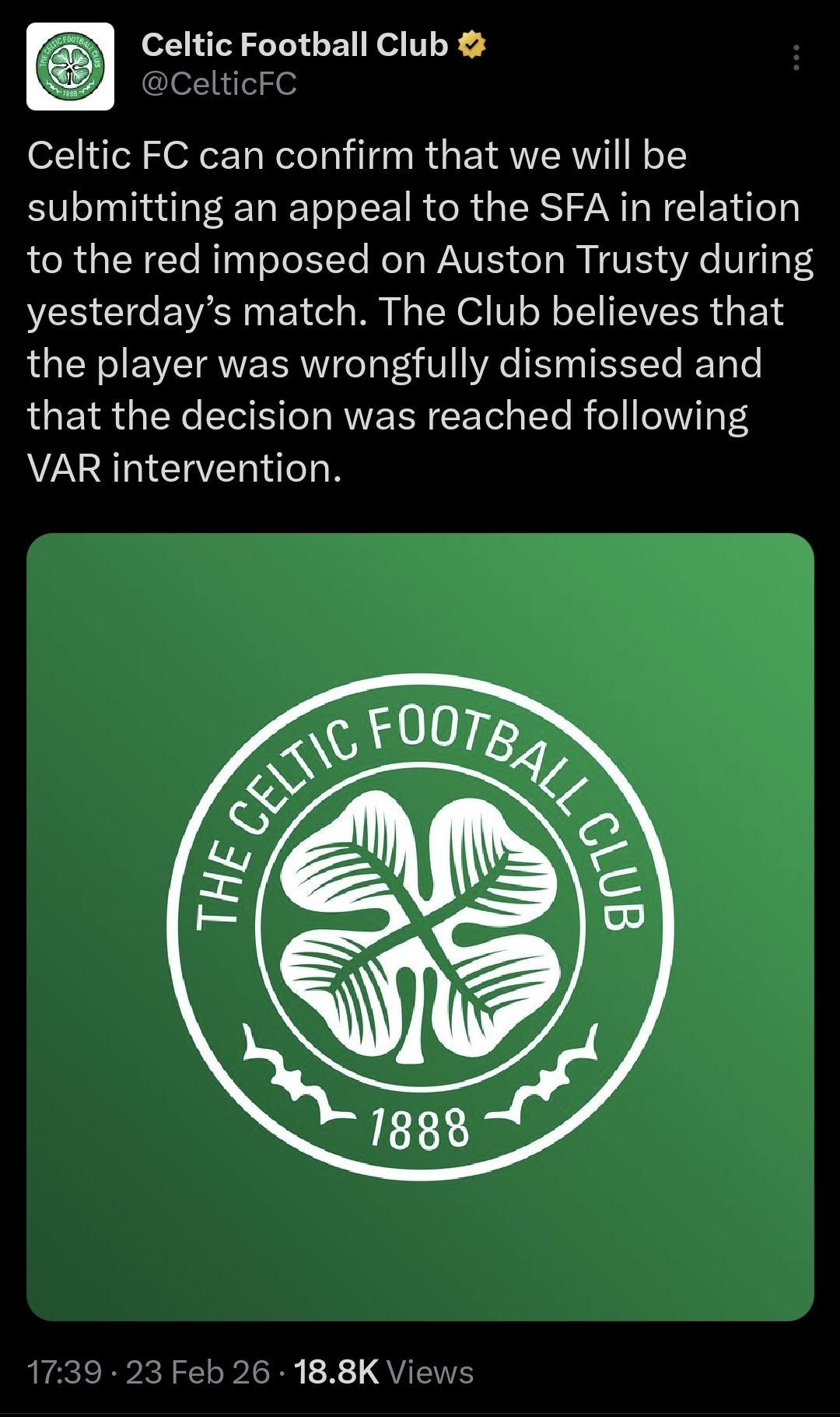
Task: Expand the attached Celtic crest image
Action: (420, 927)
